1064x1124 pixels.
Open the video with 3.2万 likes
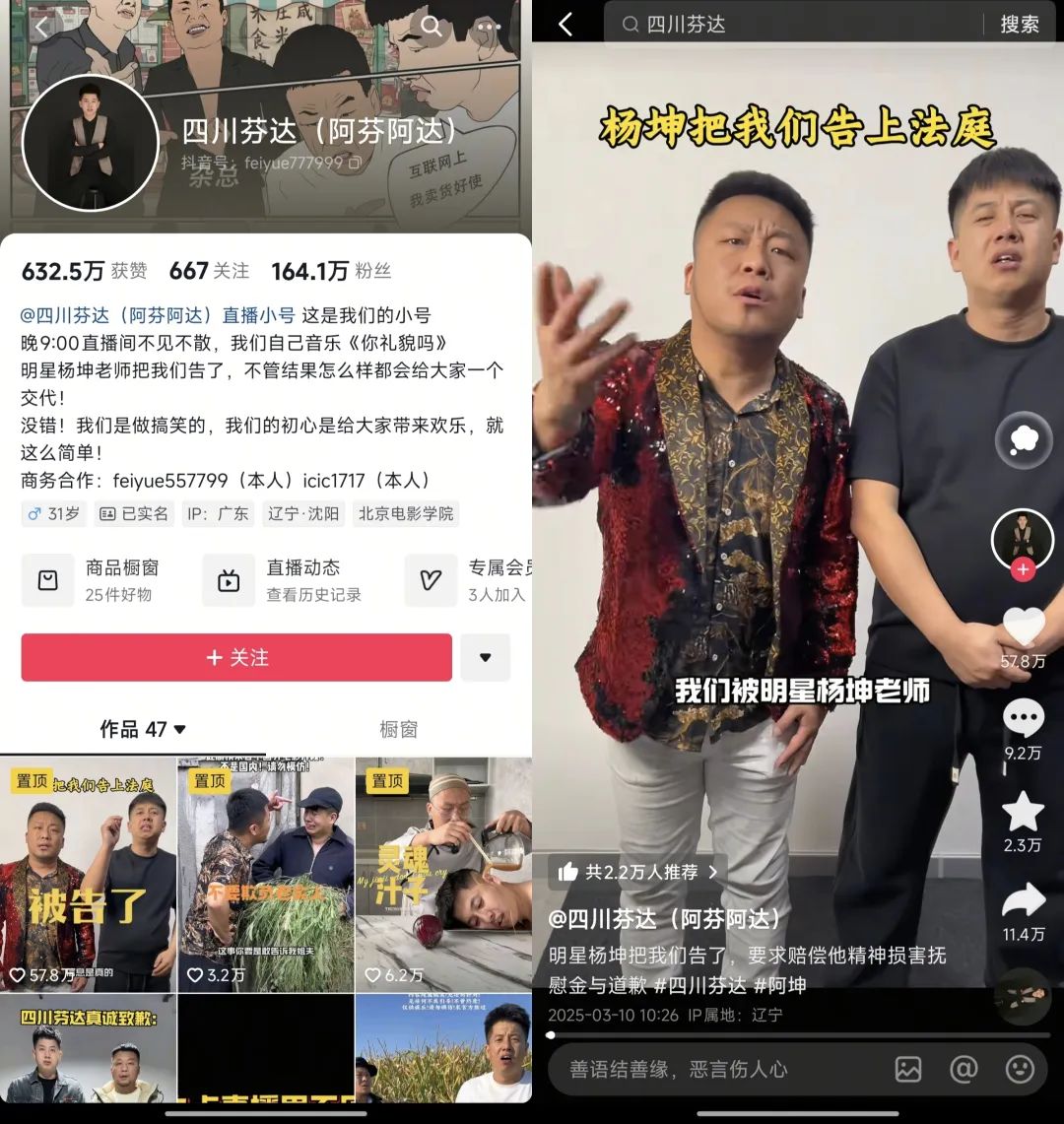tap(266, 875)
